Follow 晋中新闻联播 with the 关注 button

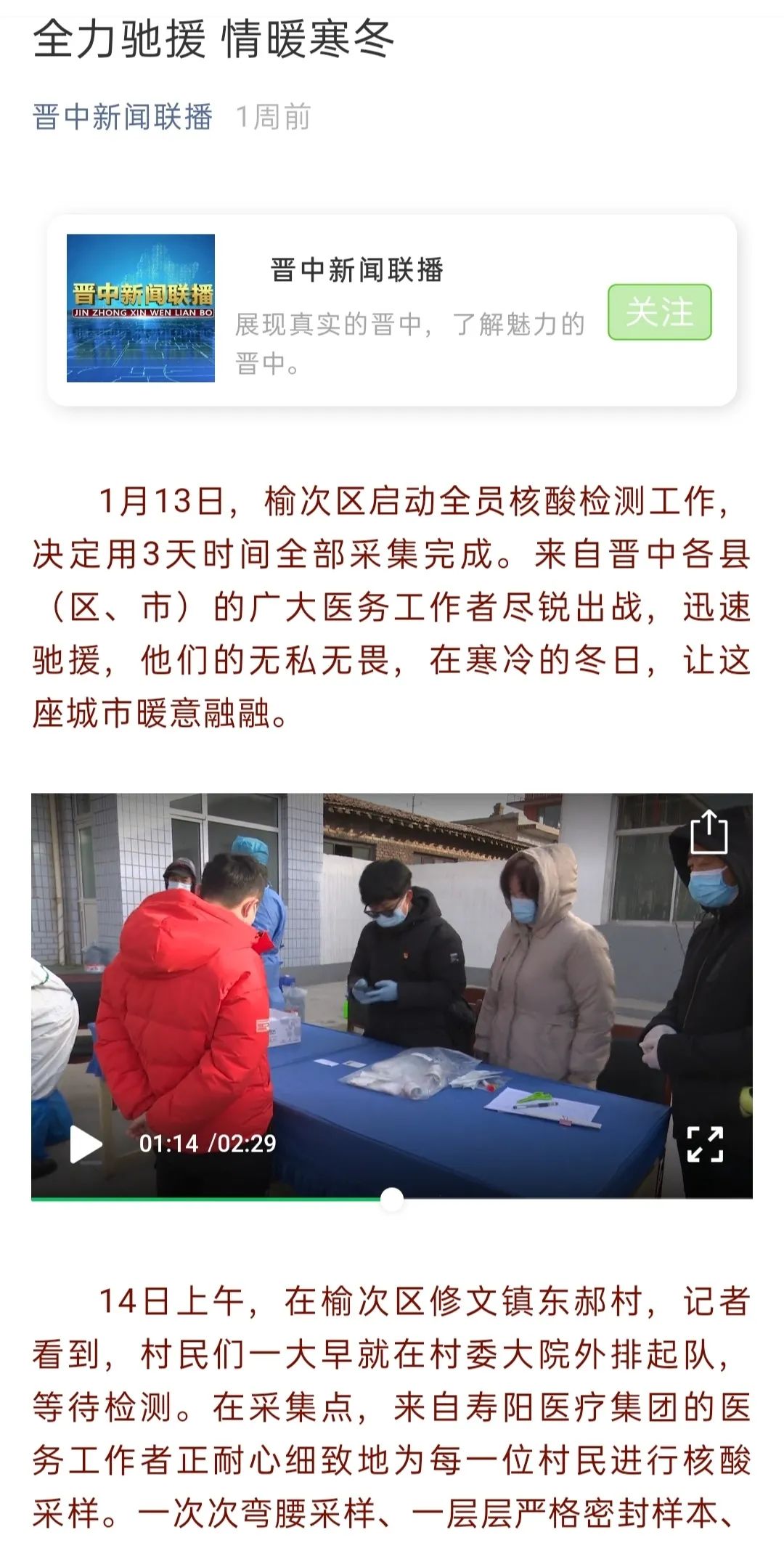(x=659, y=312)
